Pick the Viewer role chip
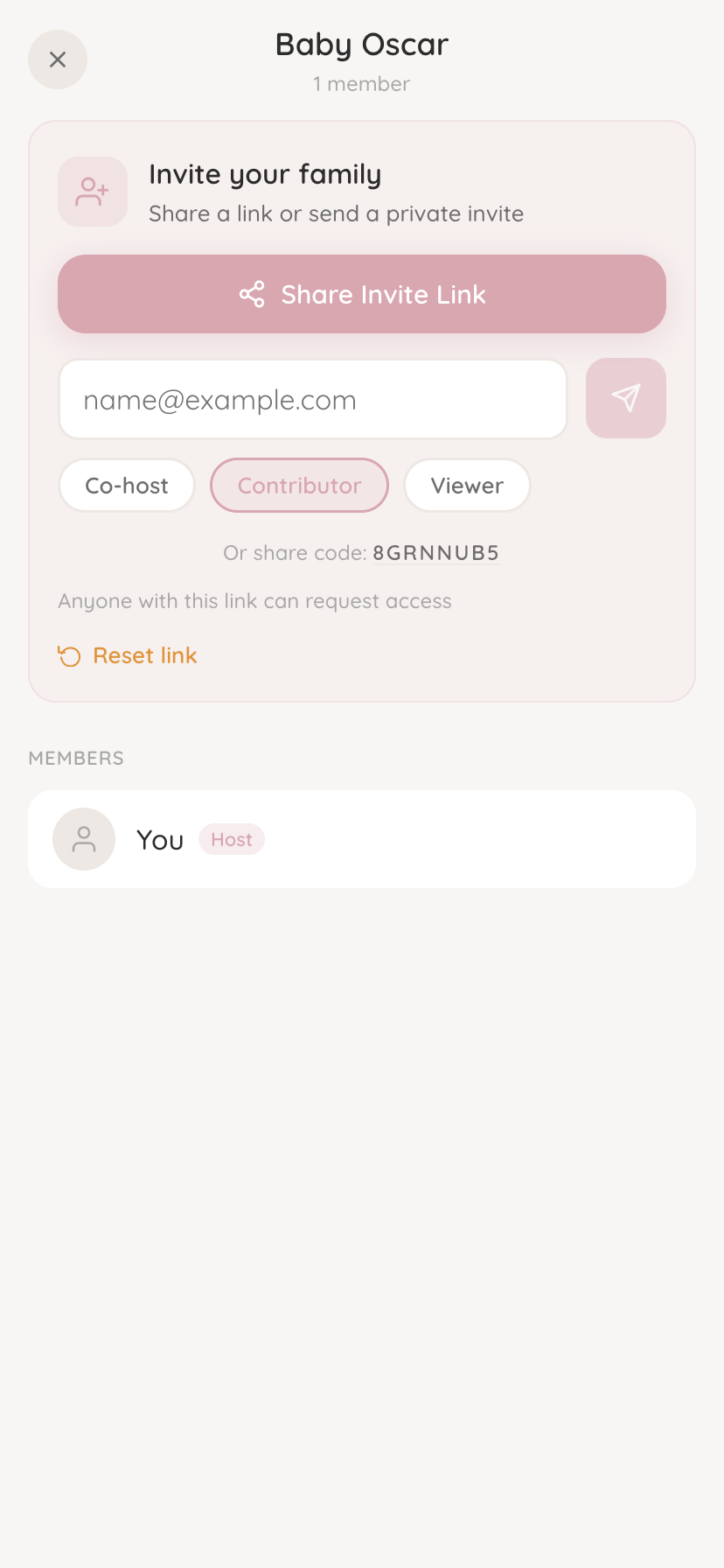 [x=467, y=486]
